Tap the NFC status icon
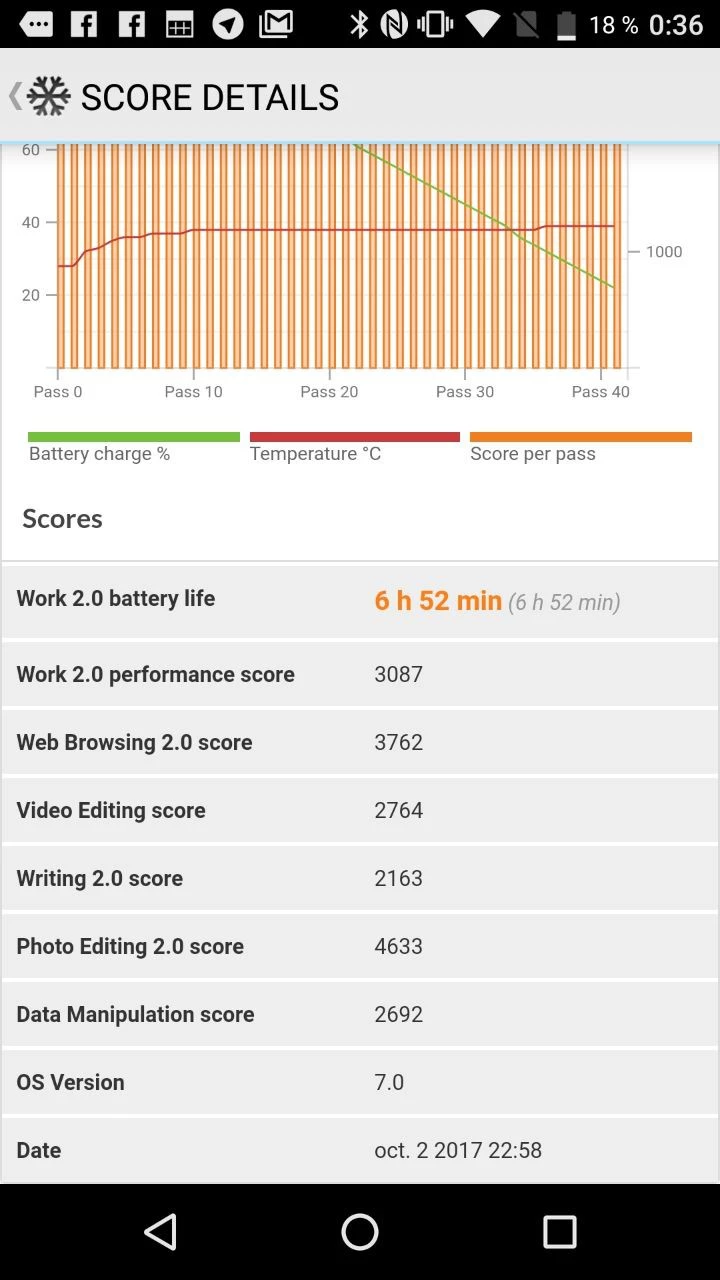The height and width of the screenshot is (1280, 720). click(x=395, y=23)
